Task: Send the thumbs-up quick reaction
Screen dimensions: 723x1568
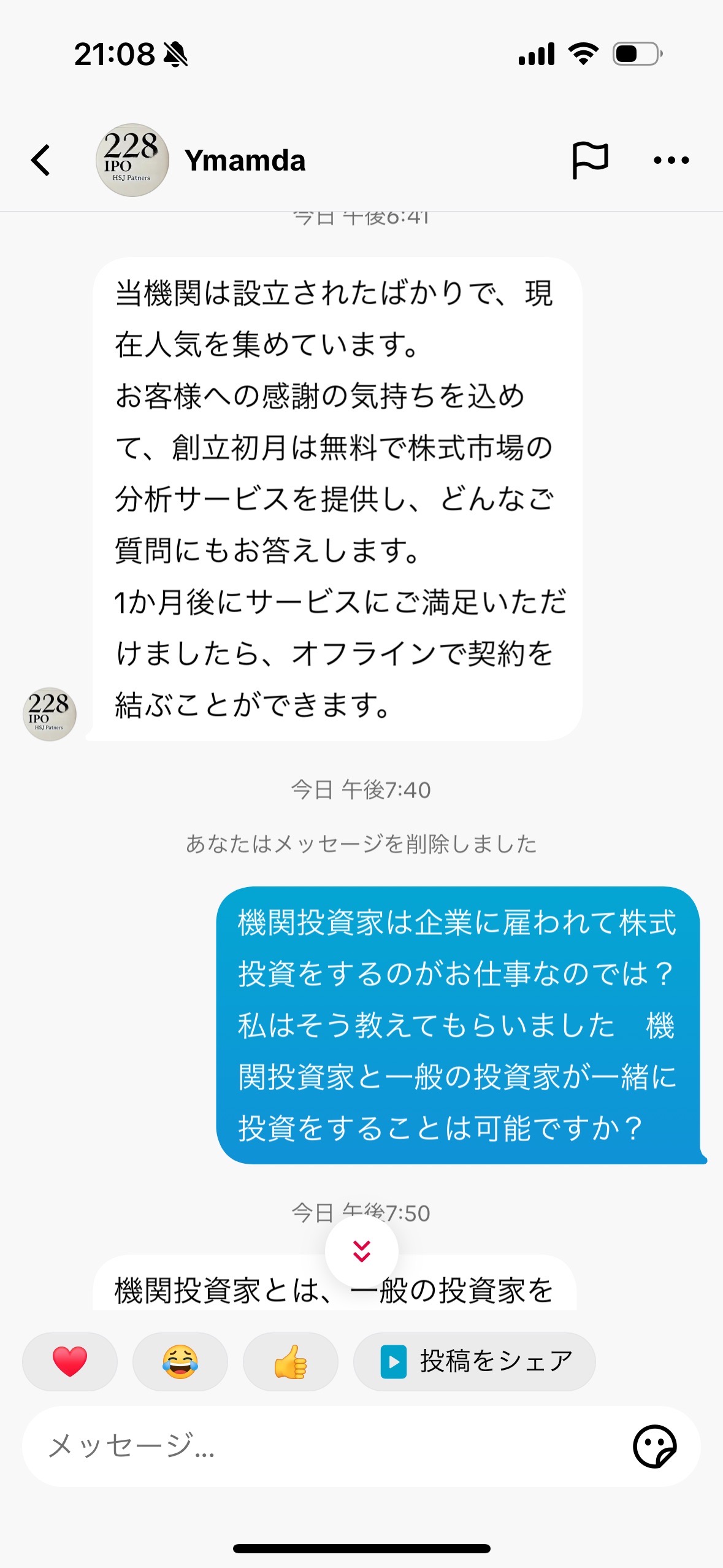Action: point(291,1361)
